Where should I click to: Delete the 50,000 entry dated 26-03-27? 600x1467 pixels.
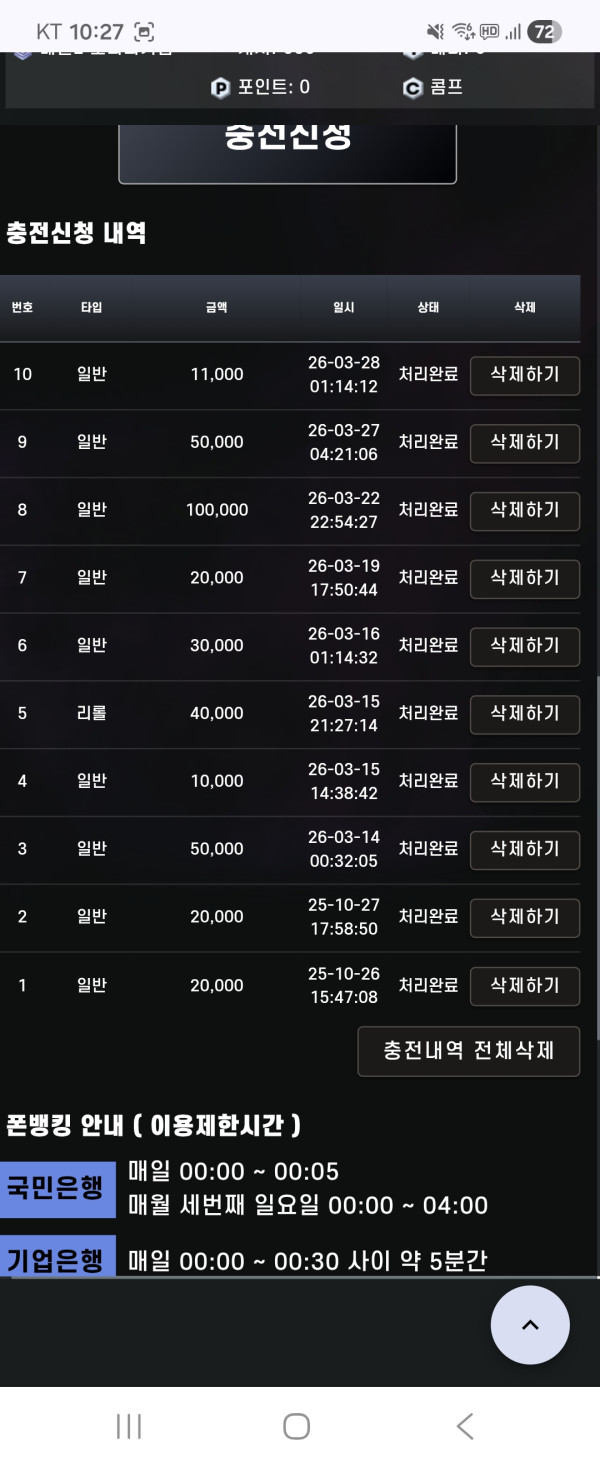click(x=524, y=443)
